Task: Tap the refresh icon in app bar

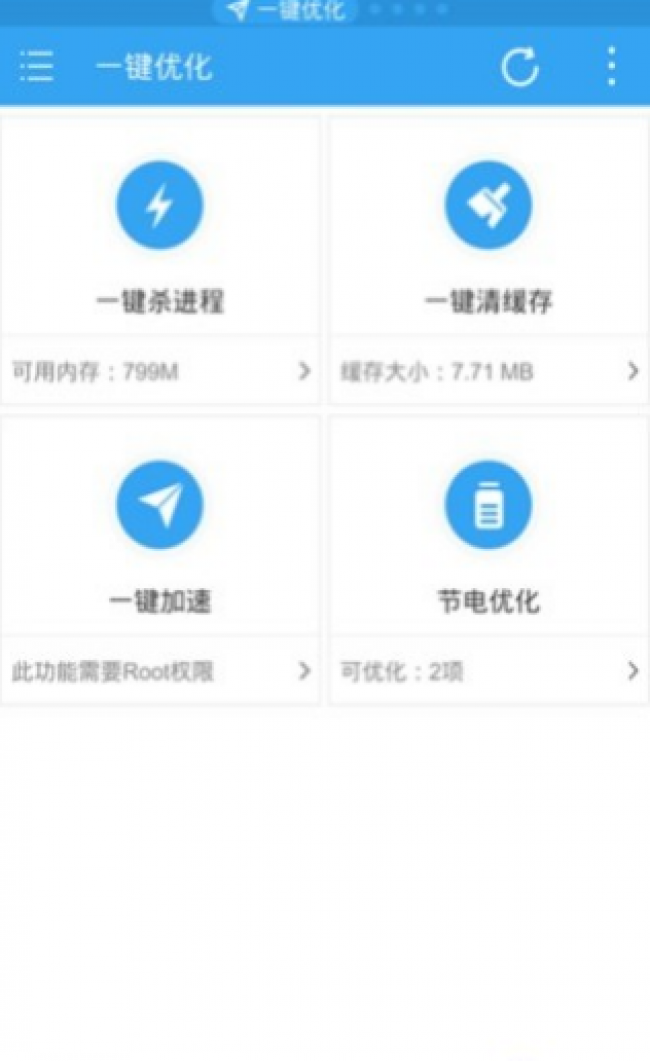Action: [519, 67]
